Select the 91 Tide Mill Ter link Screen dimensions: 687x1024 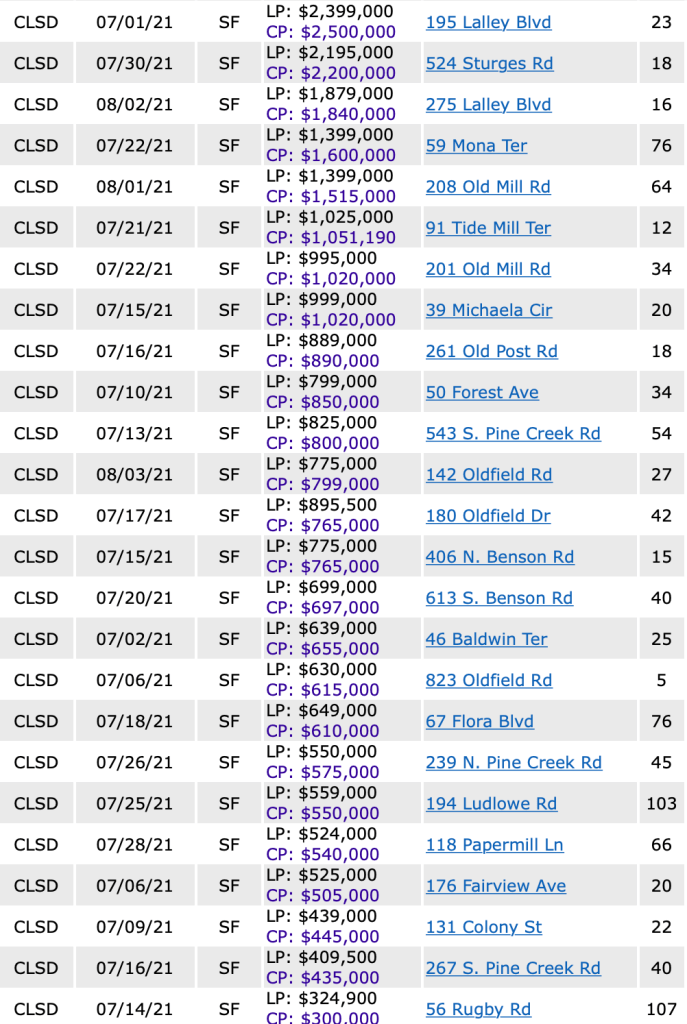tap(488, 227)
